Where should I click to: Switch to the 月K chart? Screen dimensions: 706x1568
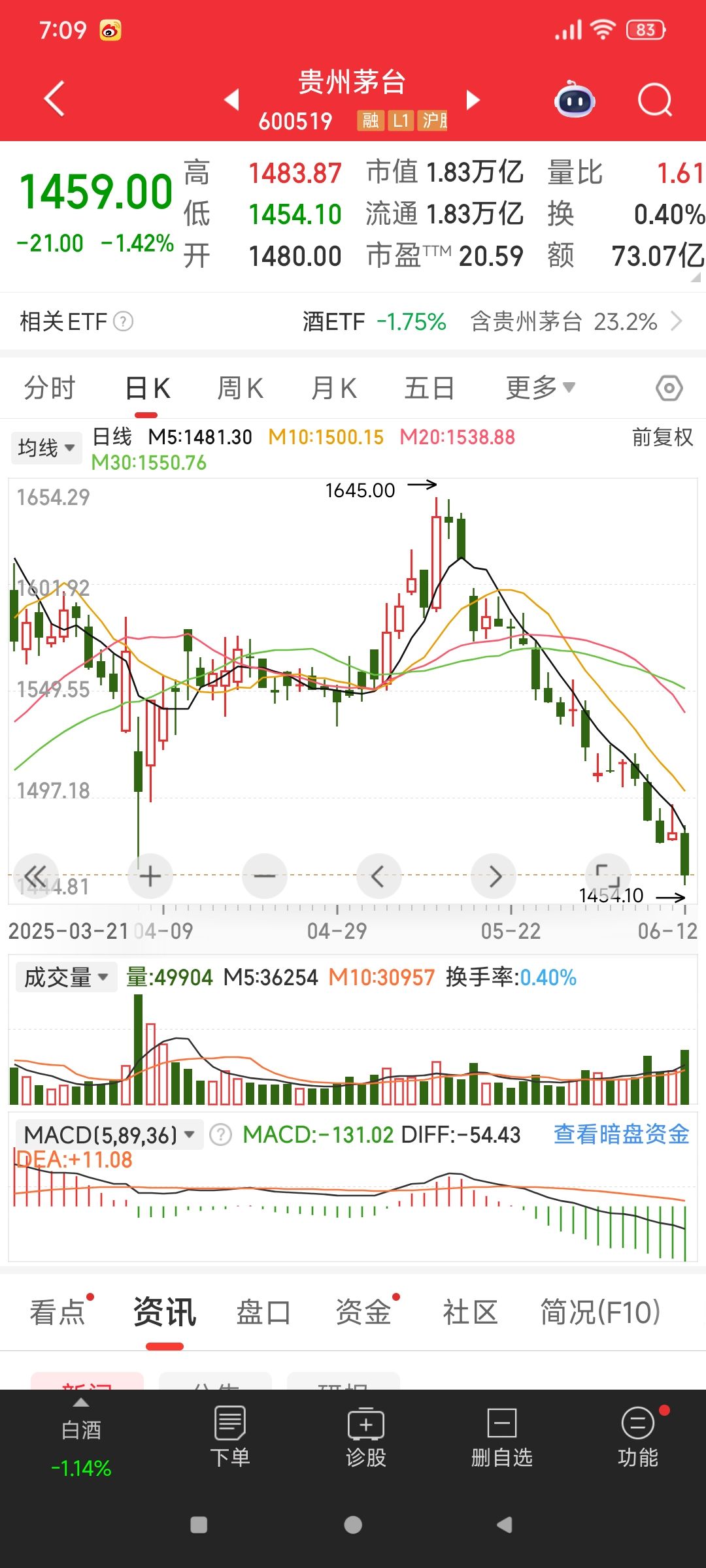pos(333,388)
